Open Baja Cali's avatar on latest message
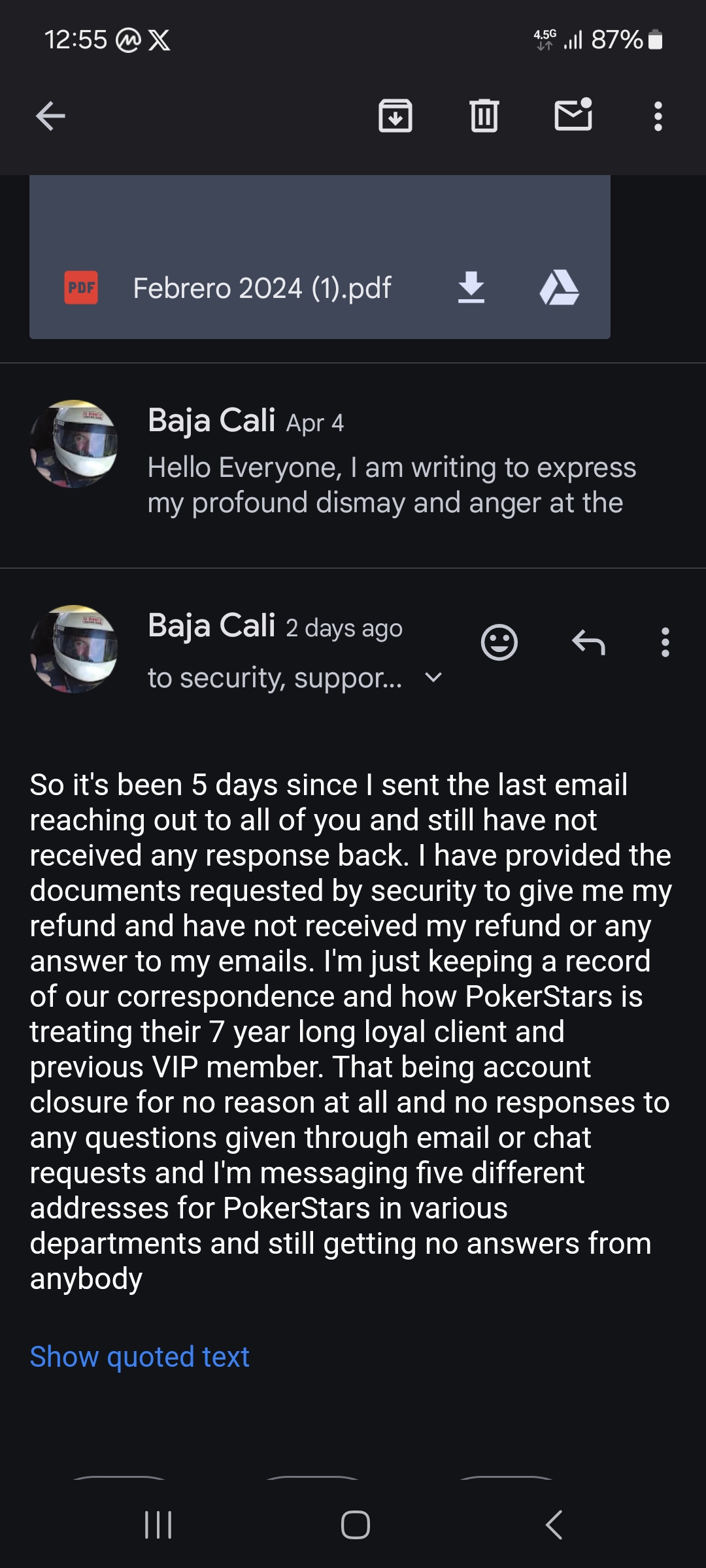 tap(74, 649)
